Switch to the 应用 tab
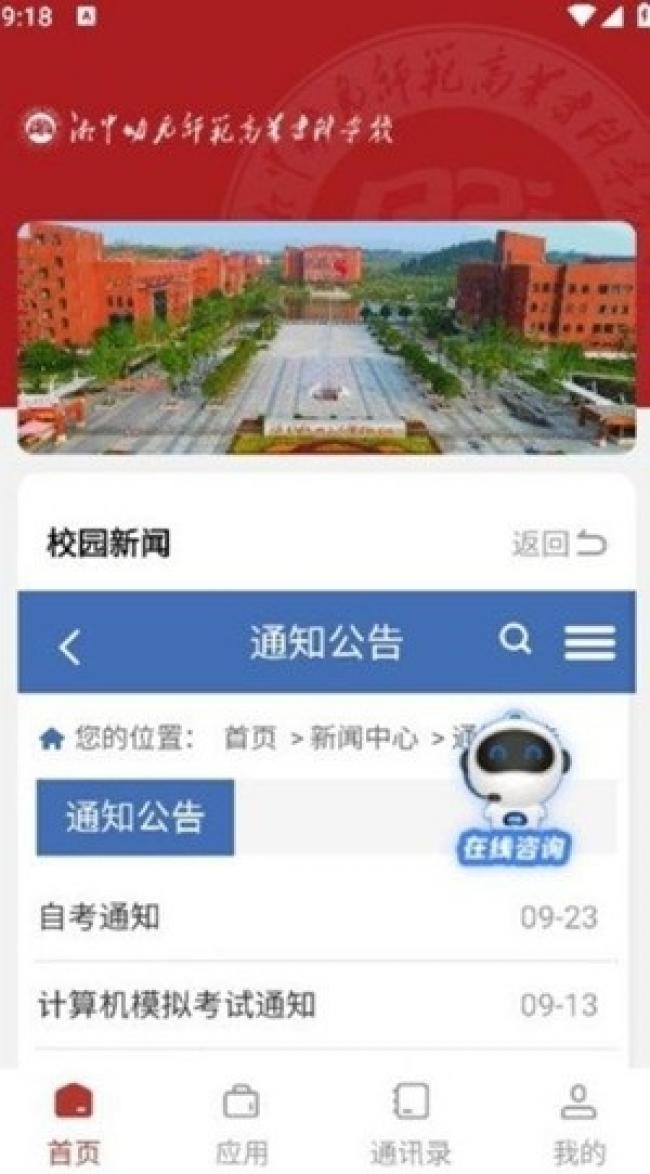Screen dimensions: 650x1174 [242, 1123]
